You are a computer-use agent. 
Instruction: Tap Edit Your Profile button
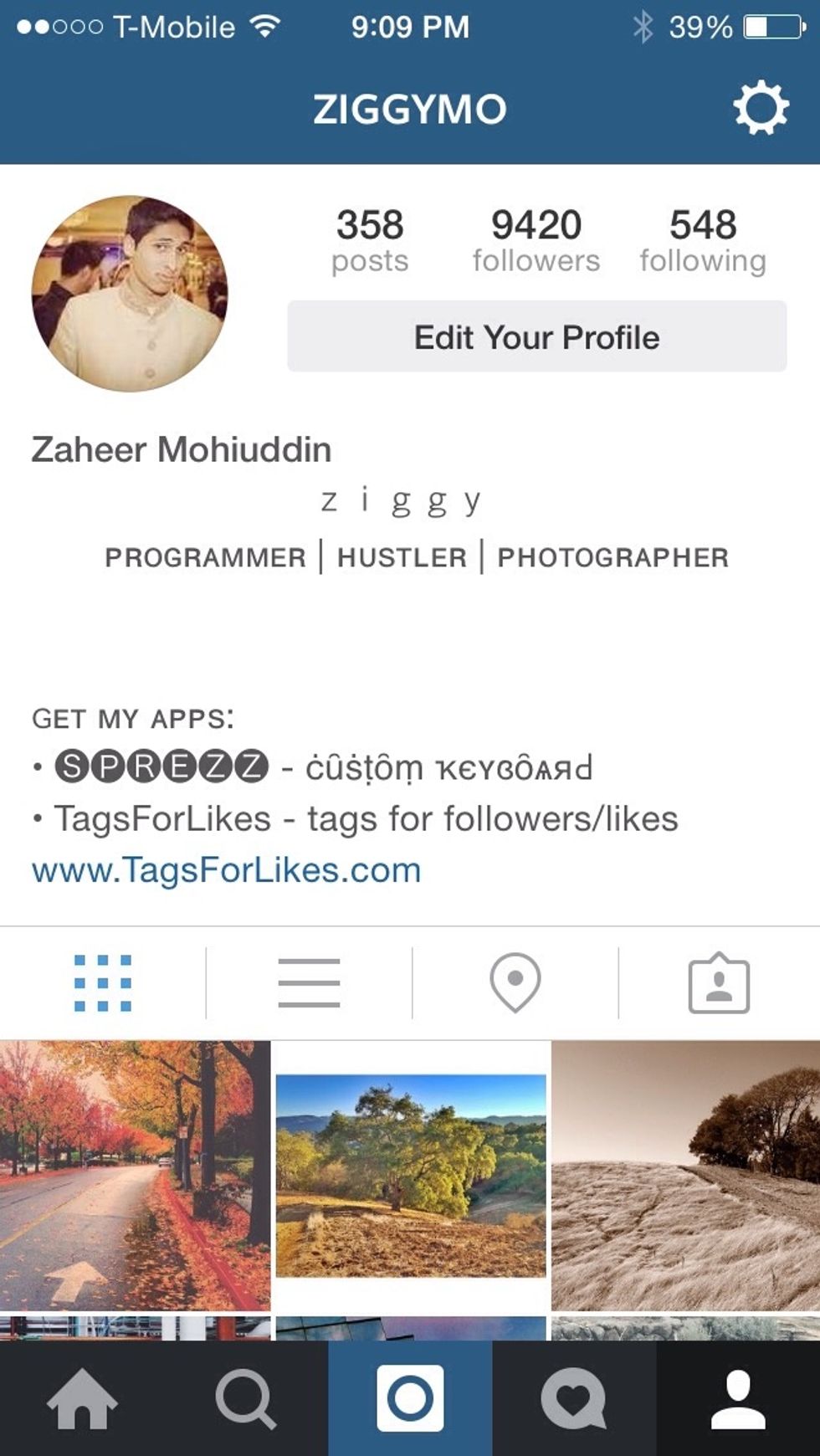[537, 336]
